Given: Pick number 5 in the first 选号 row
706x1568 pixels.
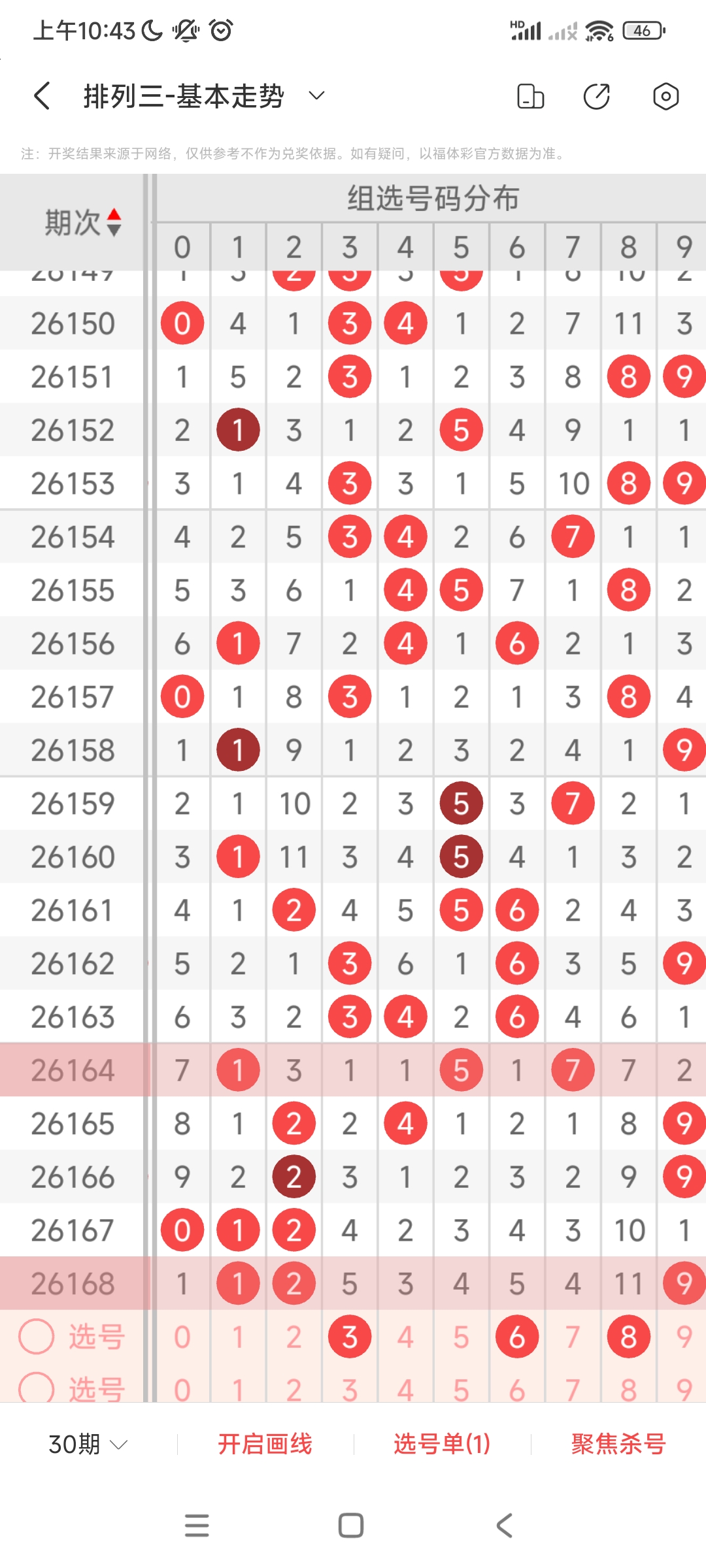Looking at the screenshot, I should tap(462, 1337).
